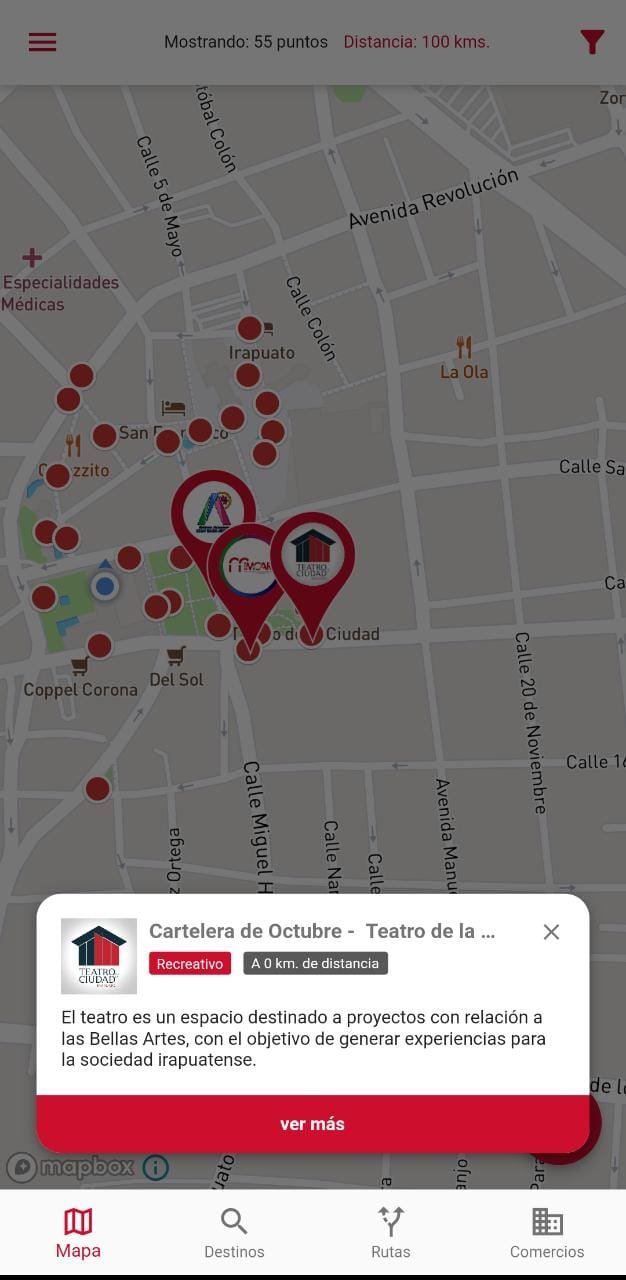
Task: Tap the ver más button
Action: click(x=312, y=1124)
